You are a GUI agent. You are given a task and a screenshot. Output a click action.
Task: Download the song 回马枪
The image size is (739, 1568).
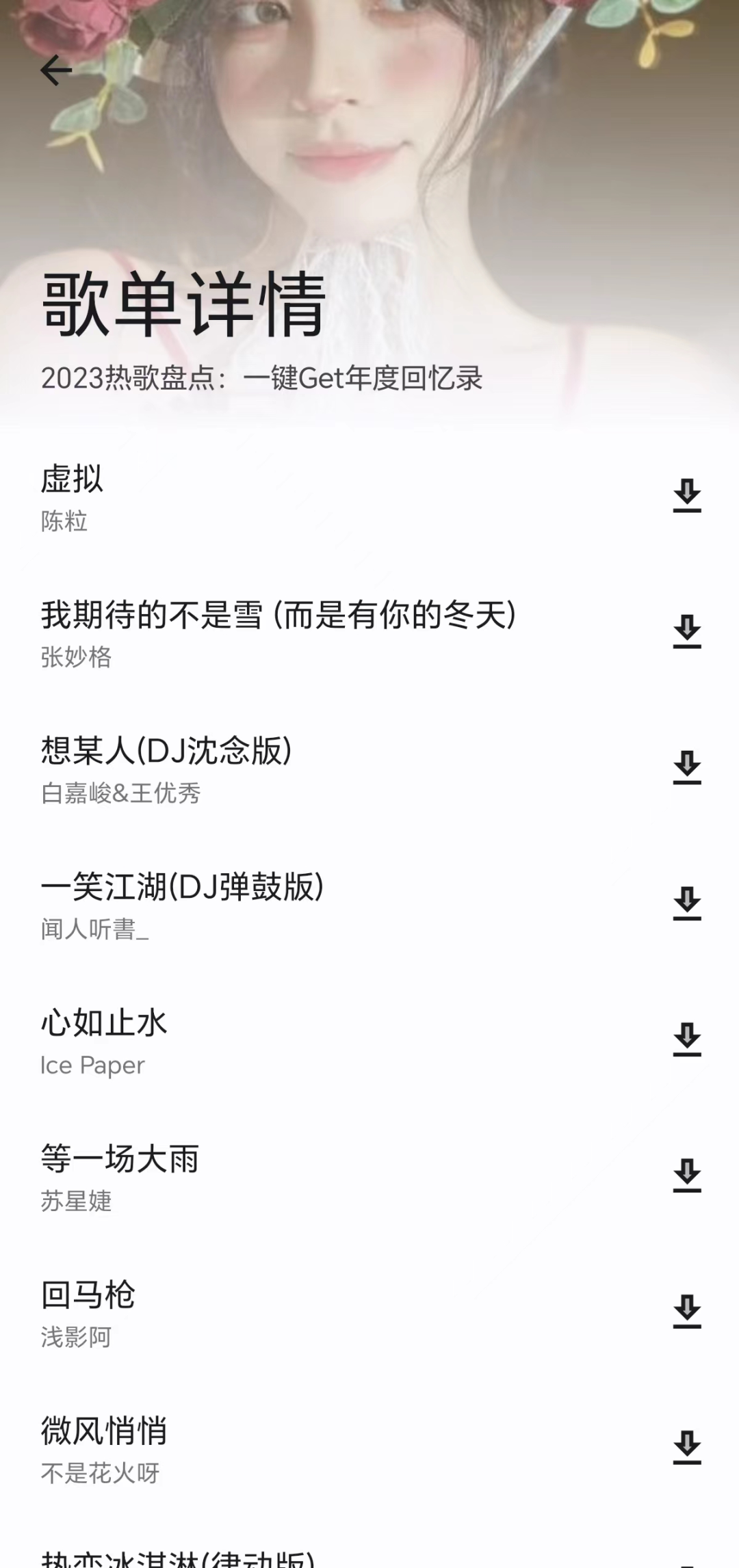click(x=687, y=1312)
